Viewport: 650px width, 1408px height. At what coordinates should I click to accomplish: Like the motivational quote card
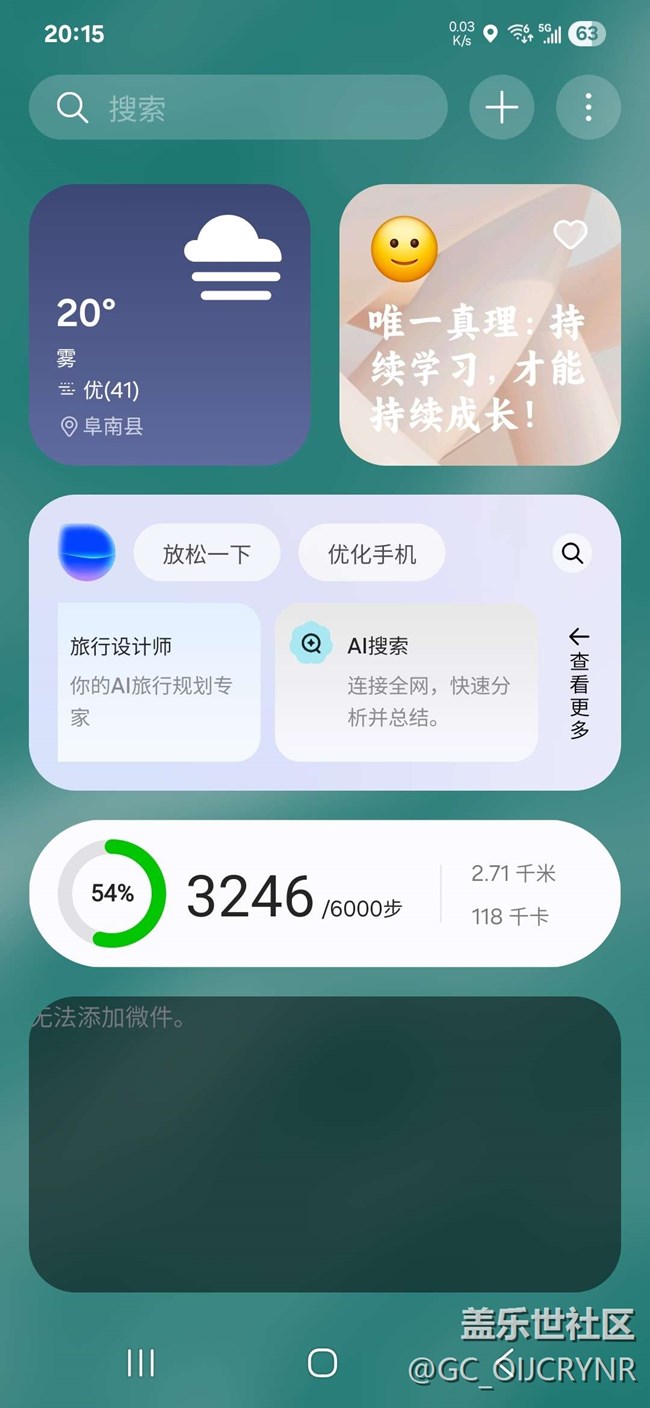(570, 234)
